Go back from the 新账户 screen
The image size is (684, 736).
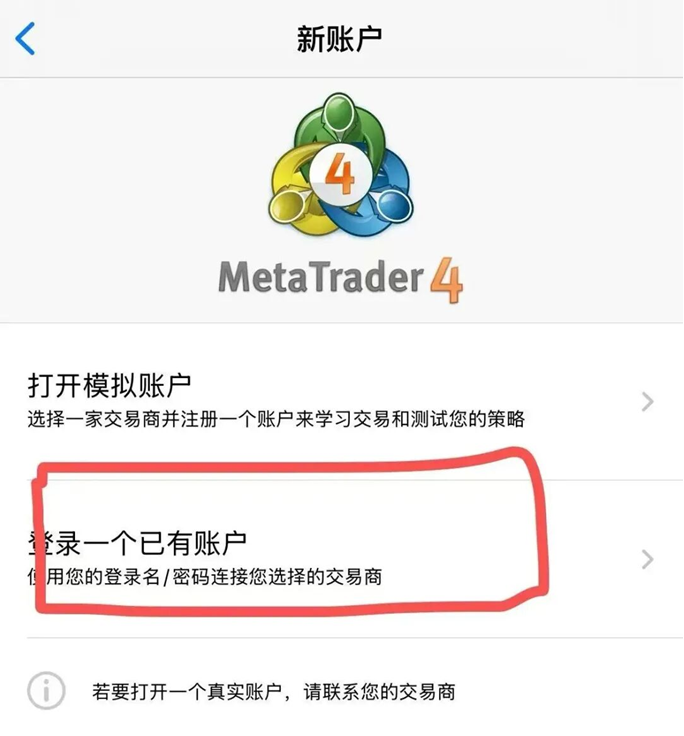[25, 38]
